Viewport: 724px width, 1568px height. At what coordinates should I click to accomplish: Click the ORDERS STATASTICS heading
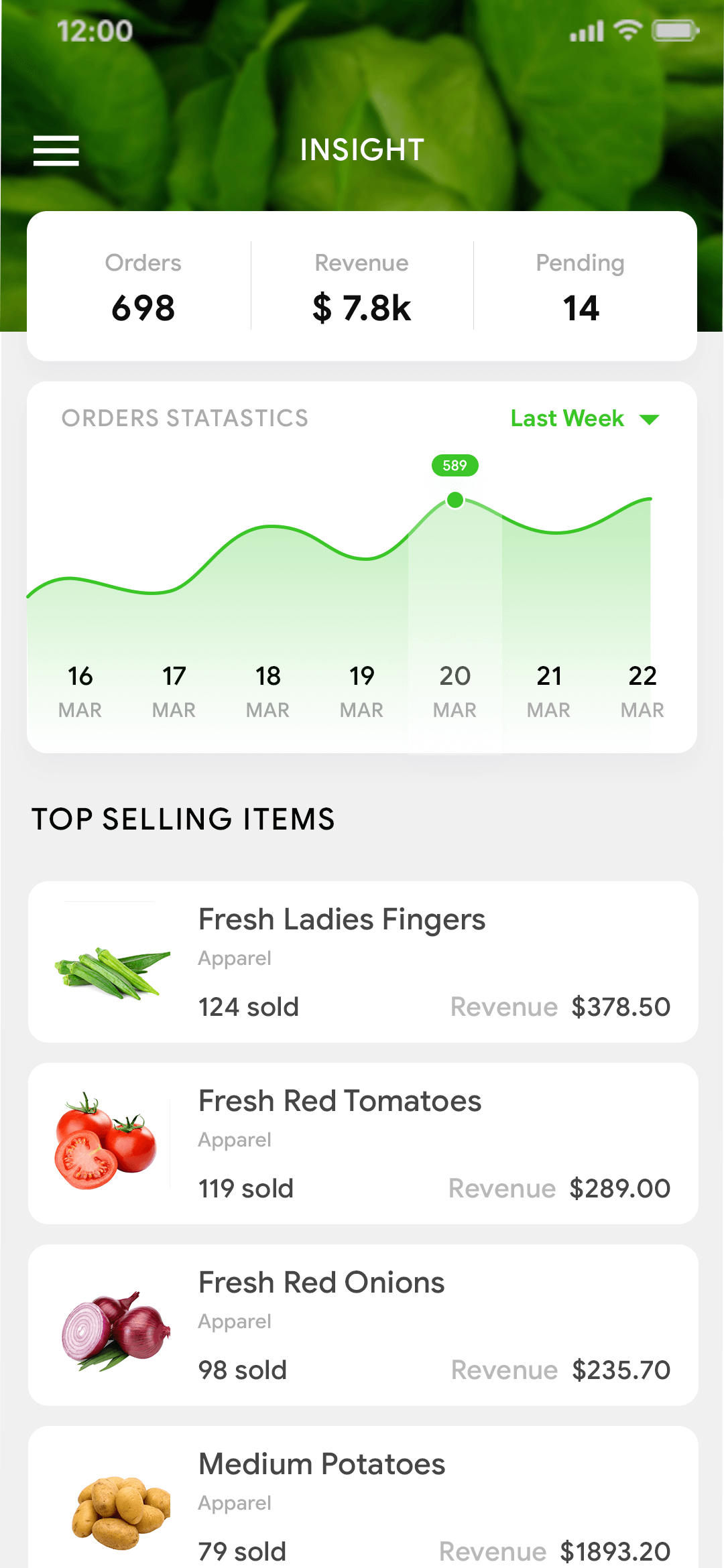coord(185,418)
